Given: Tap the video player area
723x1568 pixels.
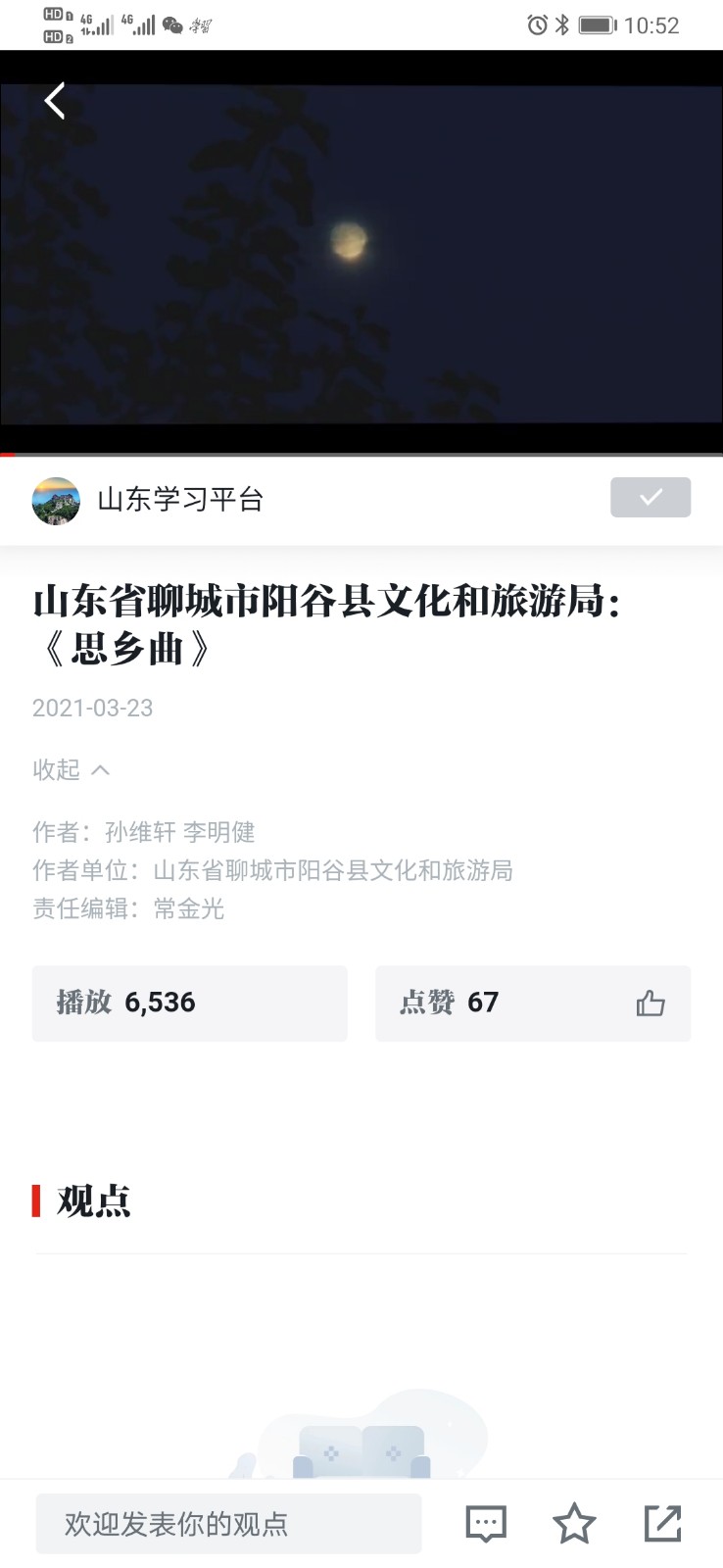Looking at the screenshot, I should click(361, 255).
